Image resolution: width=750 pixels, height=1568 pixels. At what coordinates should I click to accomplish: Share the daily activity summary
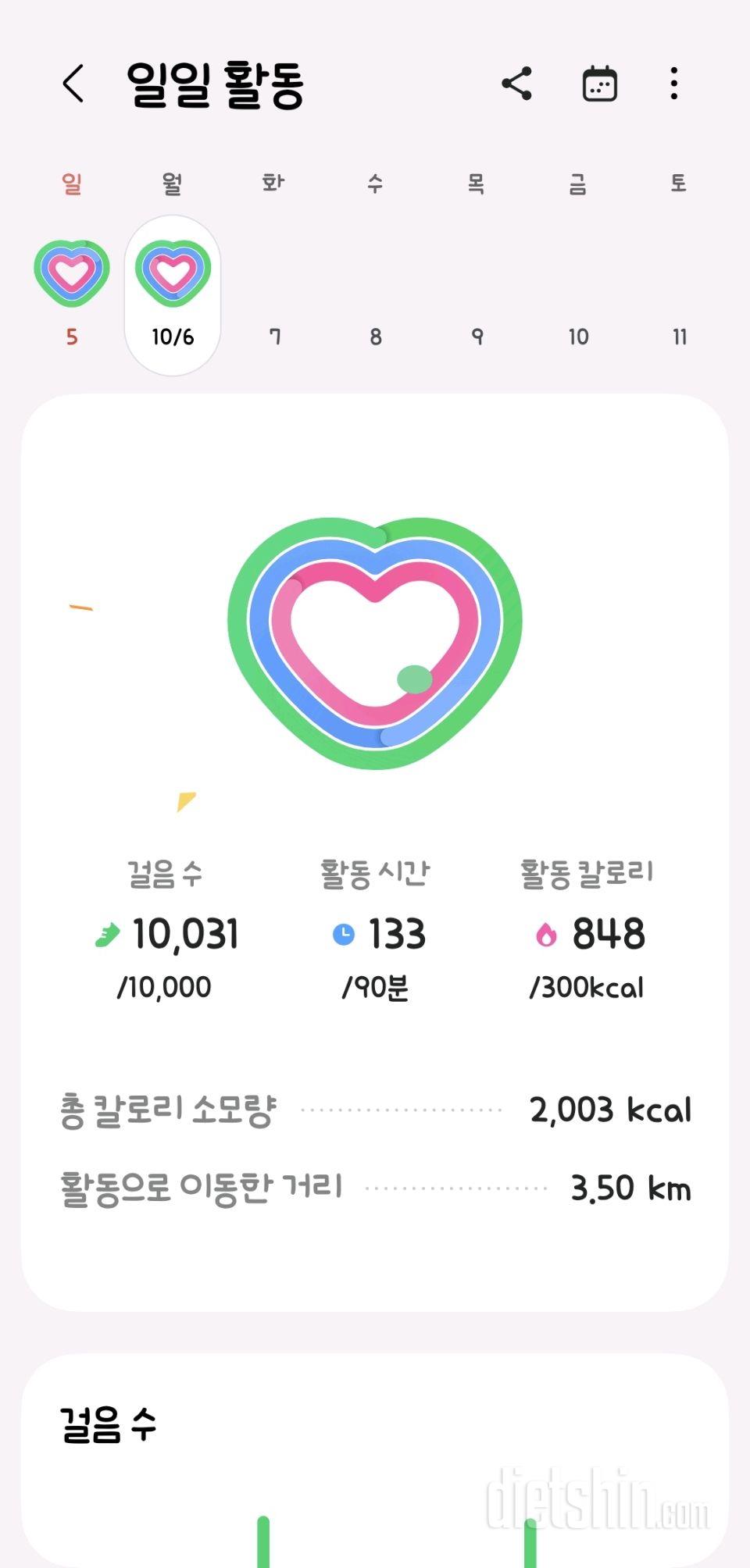click(516, 84)
